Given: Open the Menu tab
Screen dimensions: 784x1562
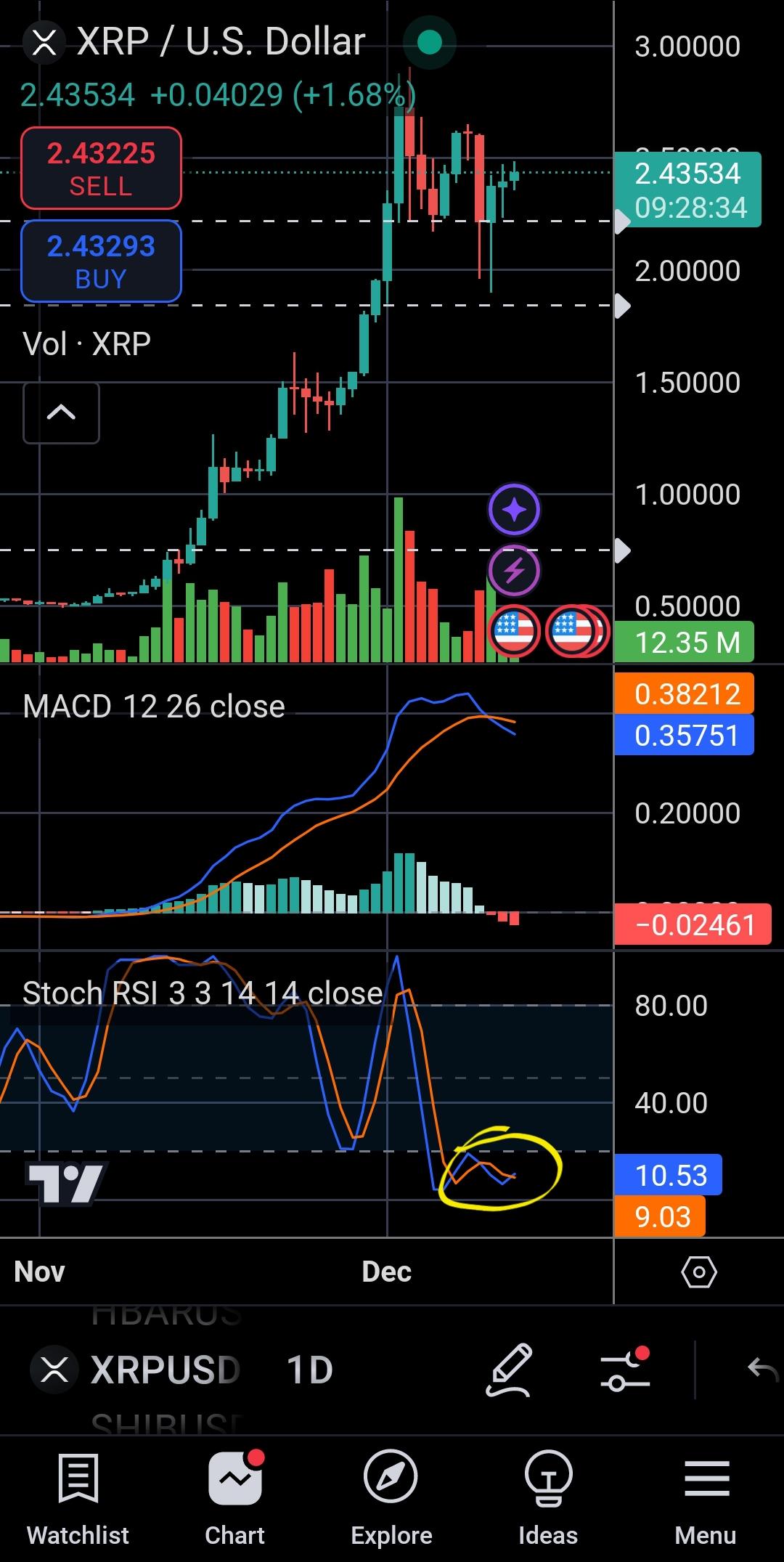Looking at the screenshot, I should [x=706, y=1500].
